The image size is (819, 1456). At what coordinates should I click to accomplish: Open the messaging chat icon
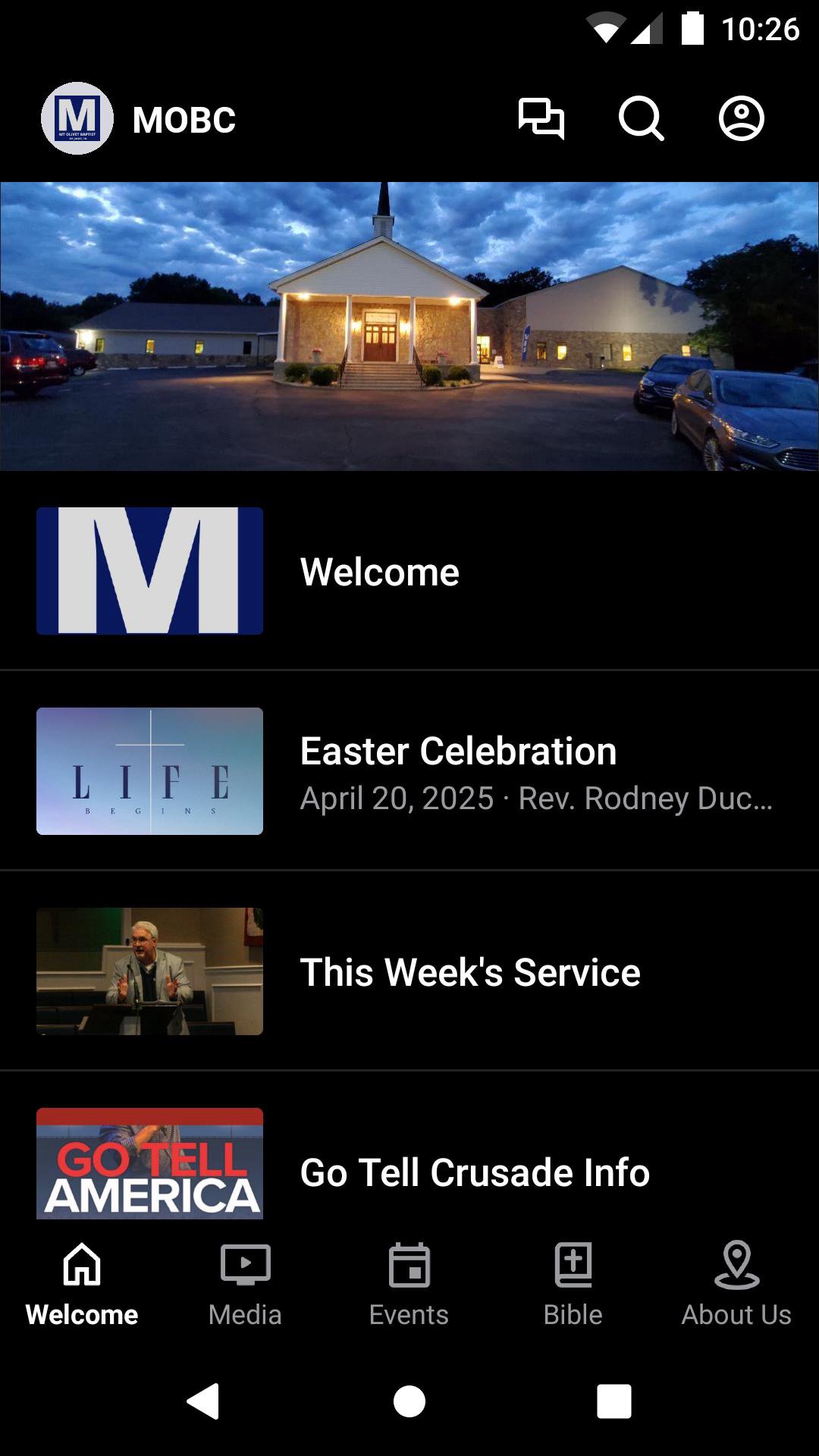[x=541, y=119]
